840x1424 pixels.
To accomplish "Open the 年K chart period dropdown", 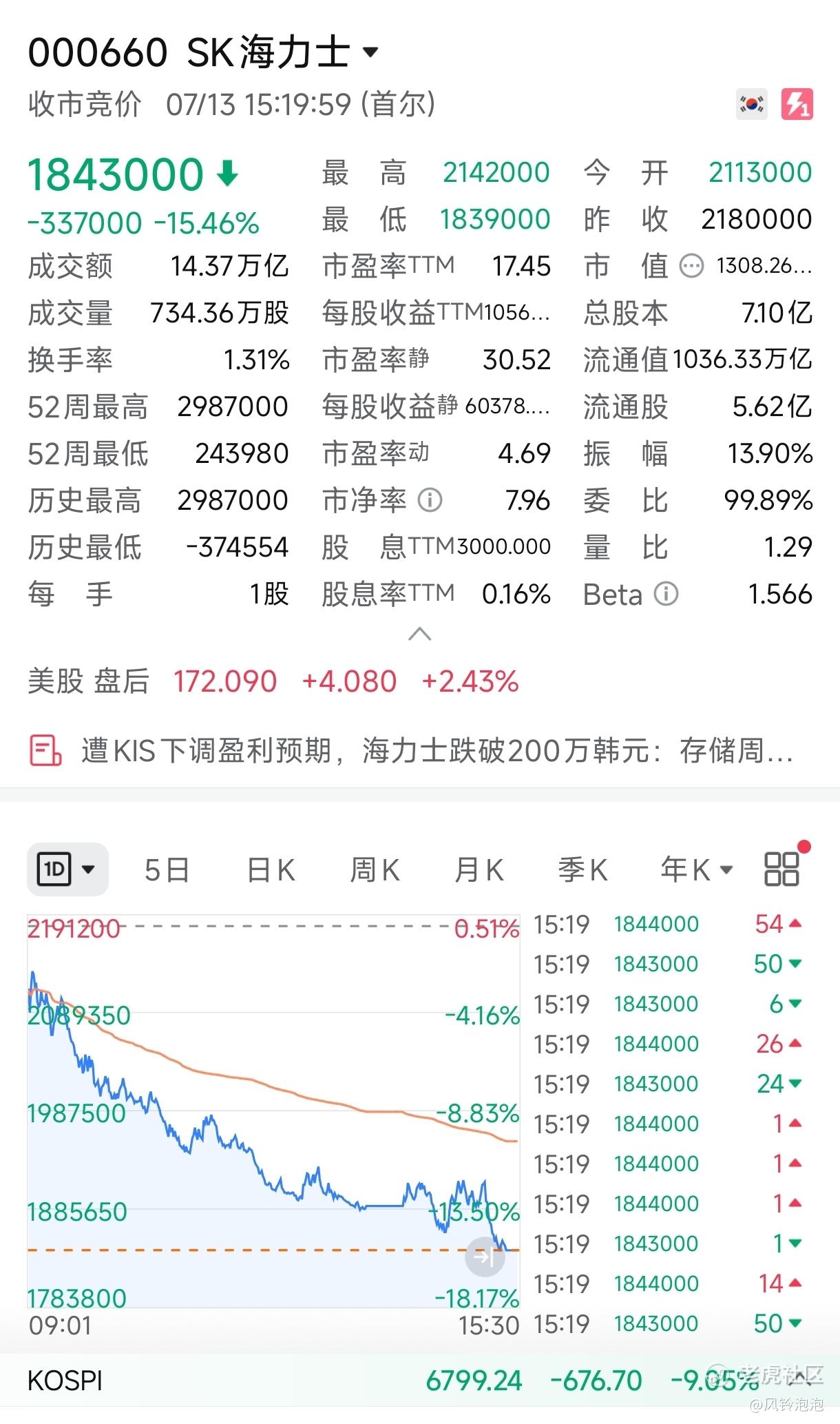I will pos(697,870).
